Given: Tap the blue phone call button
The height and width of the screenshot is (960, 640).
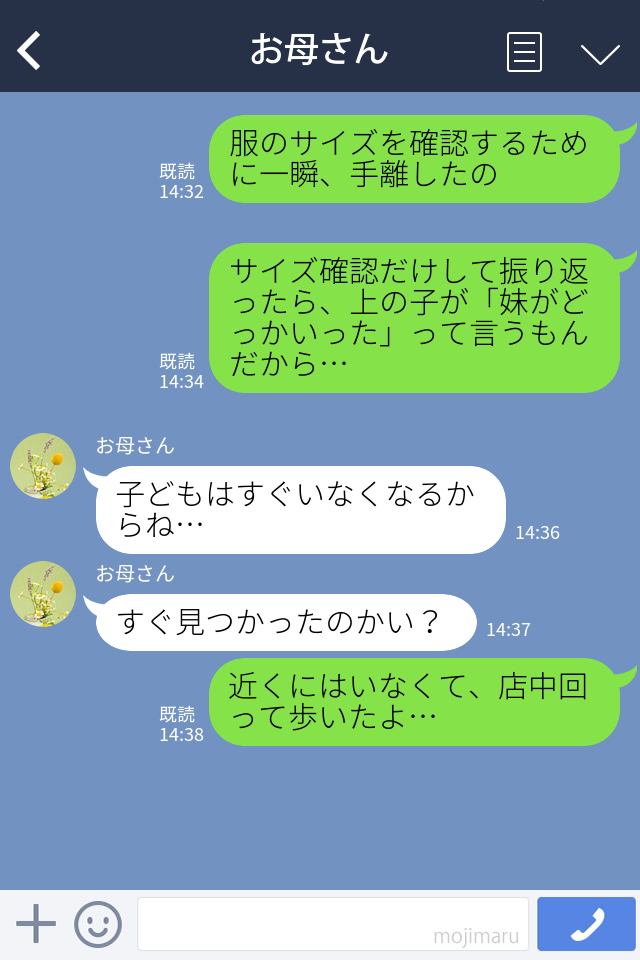Looking at the screenshot, I should [x=586, y=924].
